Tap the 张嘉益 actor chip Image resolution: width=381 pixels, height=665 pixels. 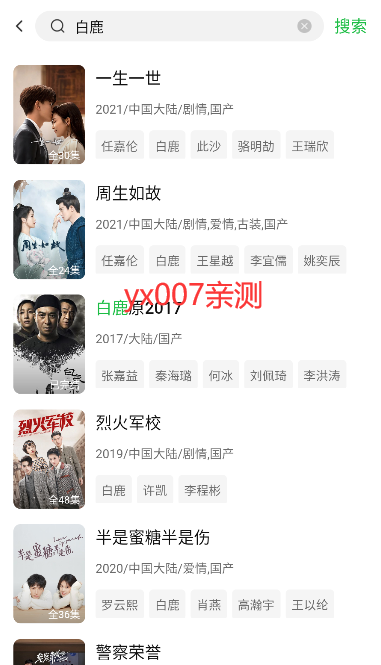[120, 374]
